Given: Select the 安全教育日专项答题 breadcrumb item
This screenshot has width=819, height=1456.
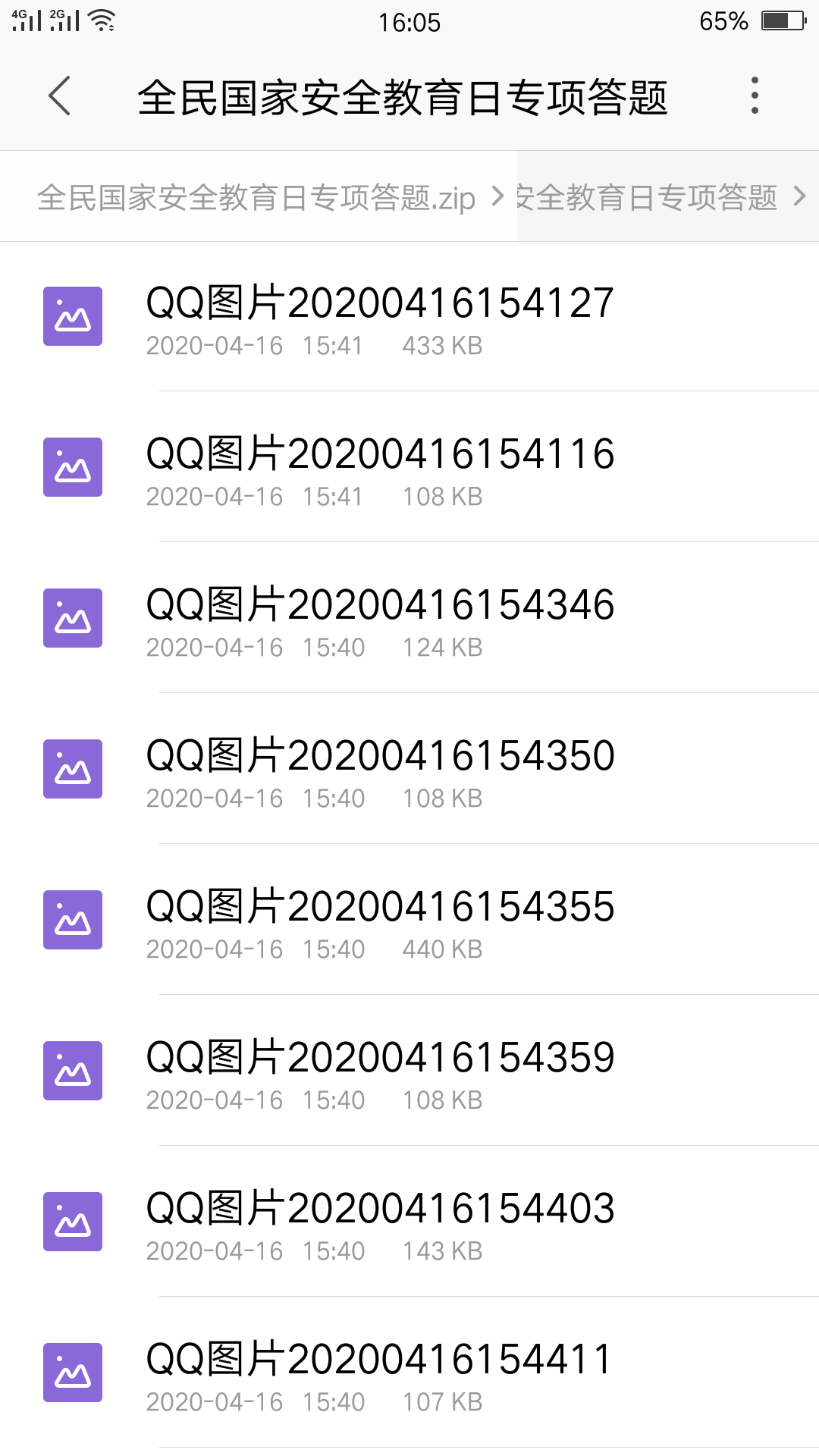Looking at the screenshot, I should [x=645, y=196].
